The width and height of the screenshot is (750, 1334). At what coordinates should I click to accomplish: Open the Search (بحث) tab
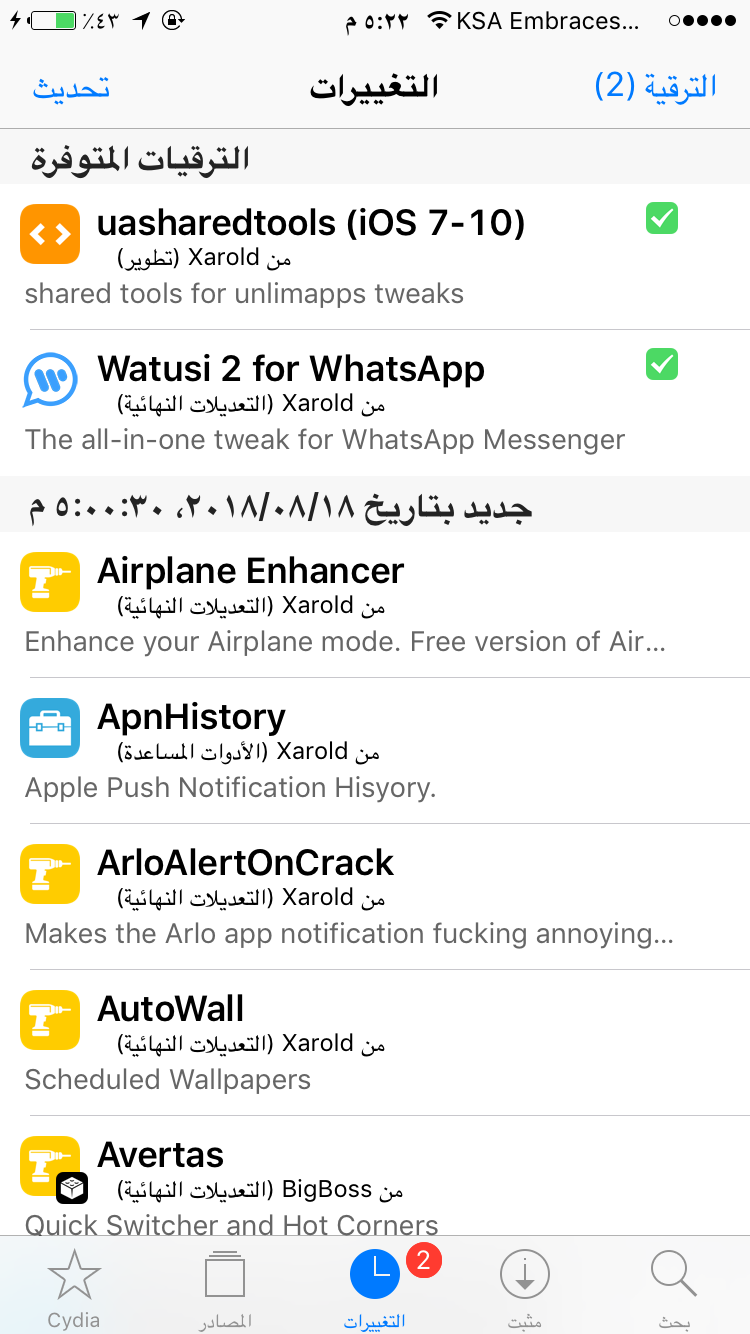pos(674,1287)
